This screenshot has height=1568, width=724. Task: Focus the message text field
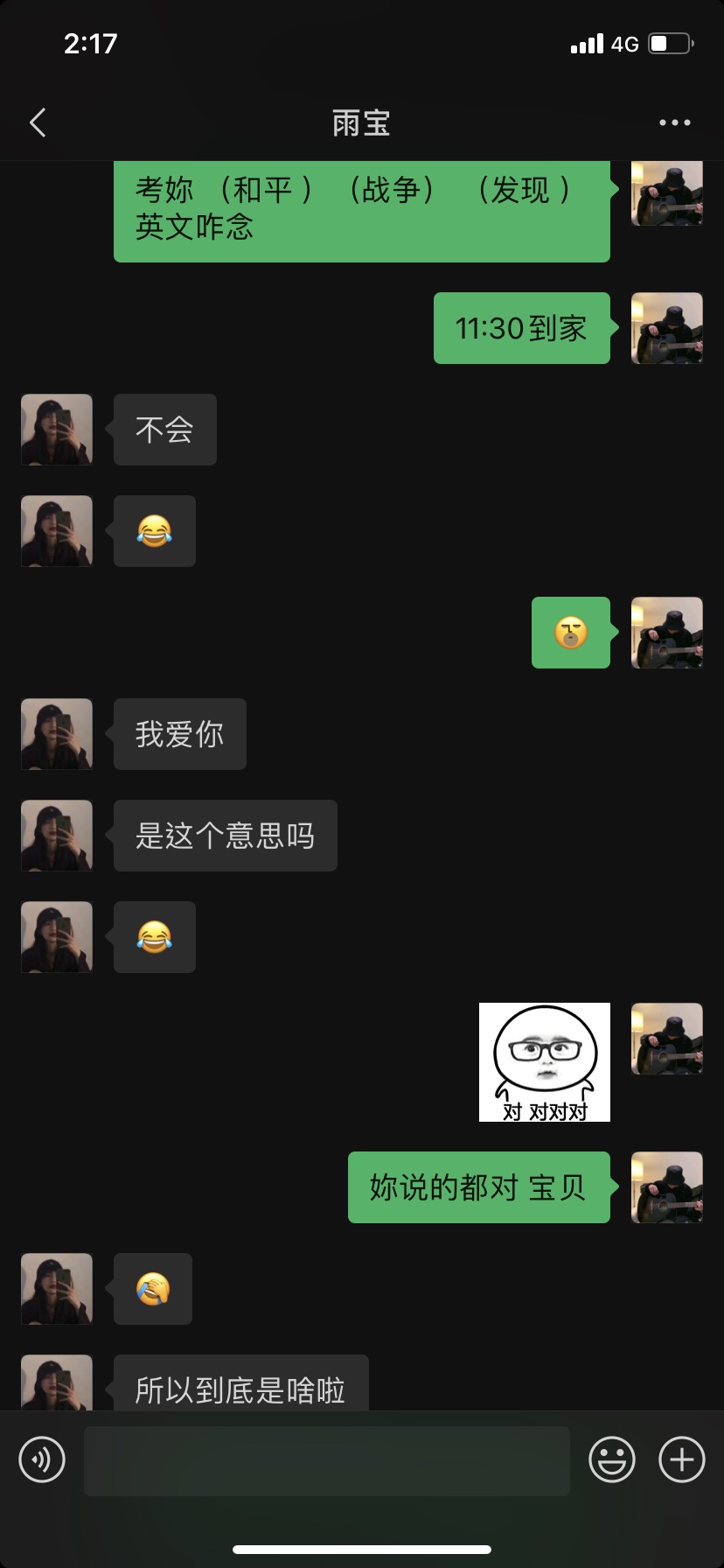point(326,1460)
